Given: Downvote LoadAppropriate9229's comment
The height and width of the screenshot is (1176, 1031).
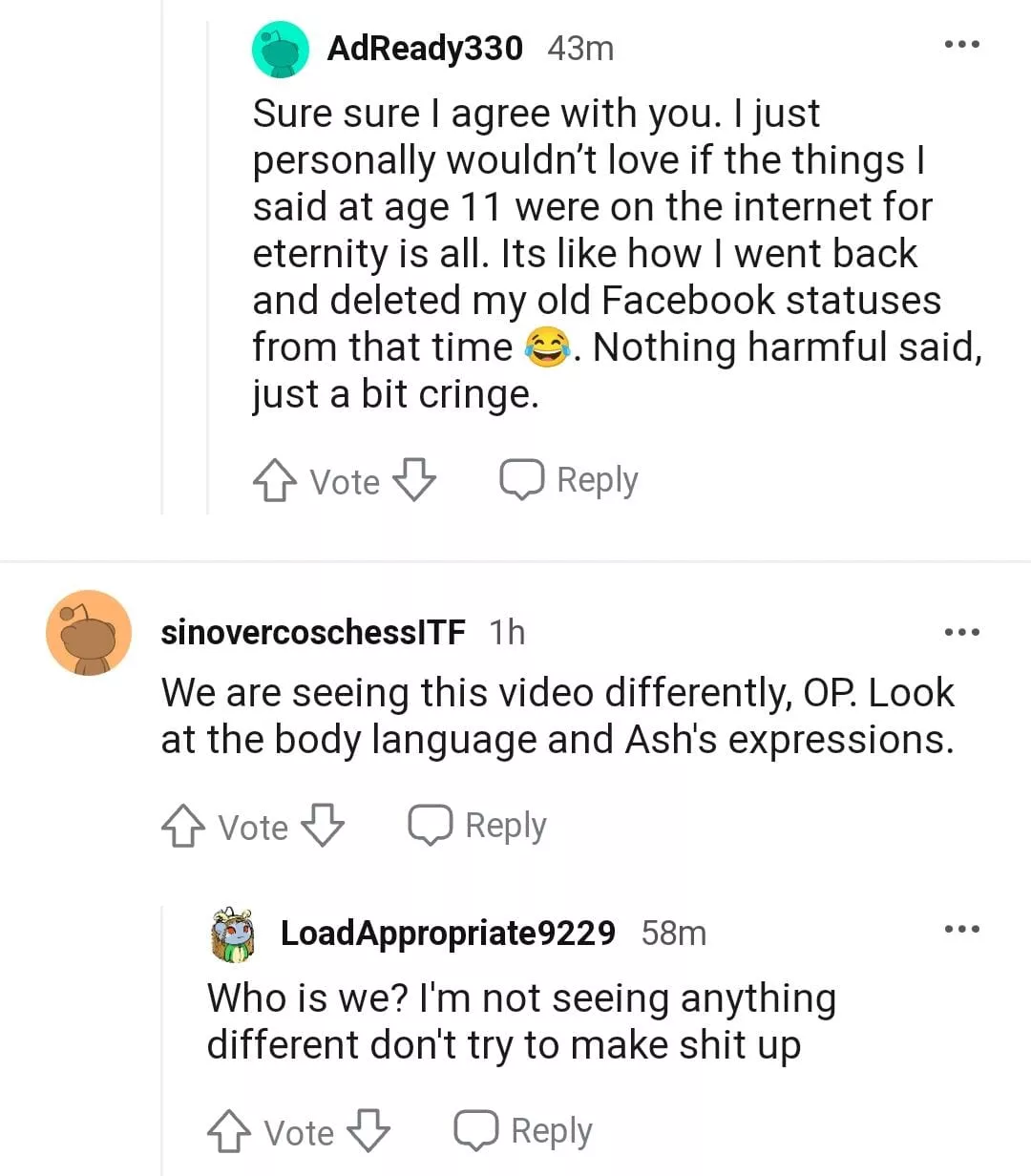Looking at the screenshot, I should click(x=368, y=1131).
